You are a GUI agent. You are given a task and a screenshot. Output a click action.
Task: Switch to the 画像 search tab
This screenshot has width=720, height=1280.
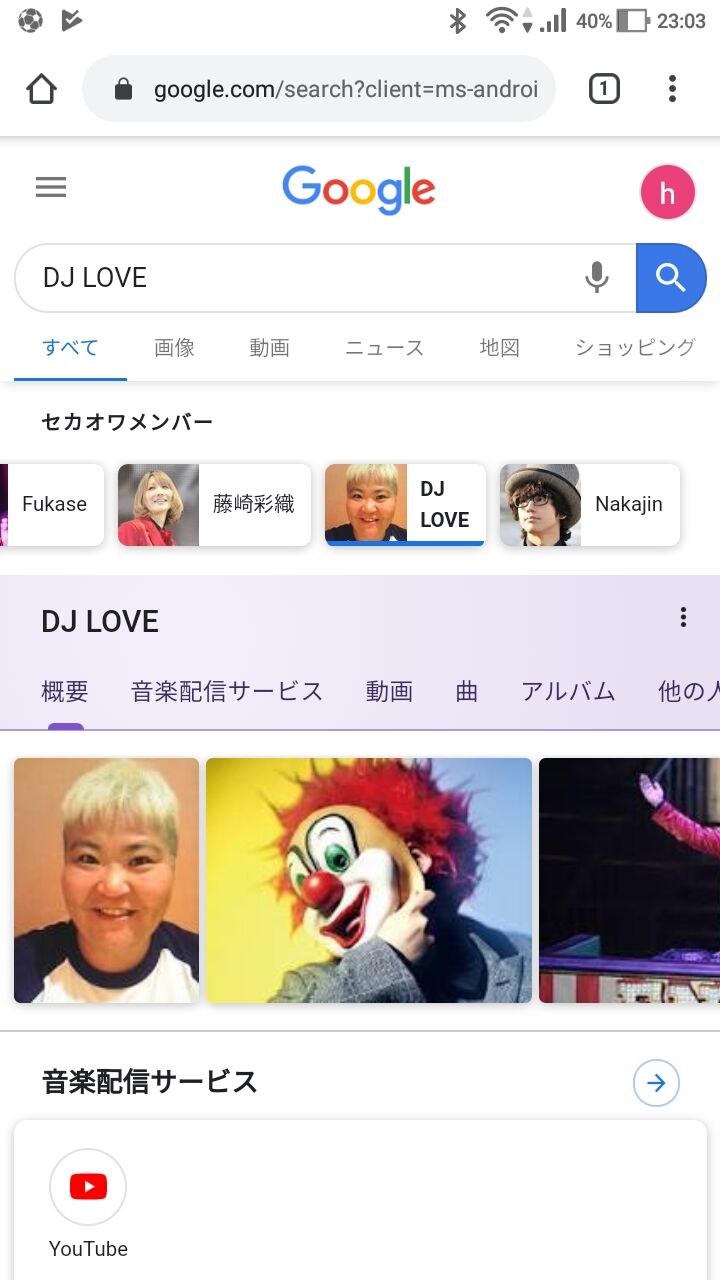click(x=175, y=347)
